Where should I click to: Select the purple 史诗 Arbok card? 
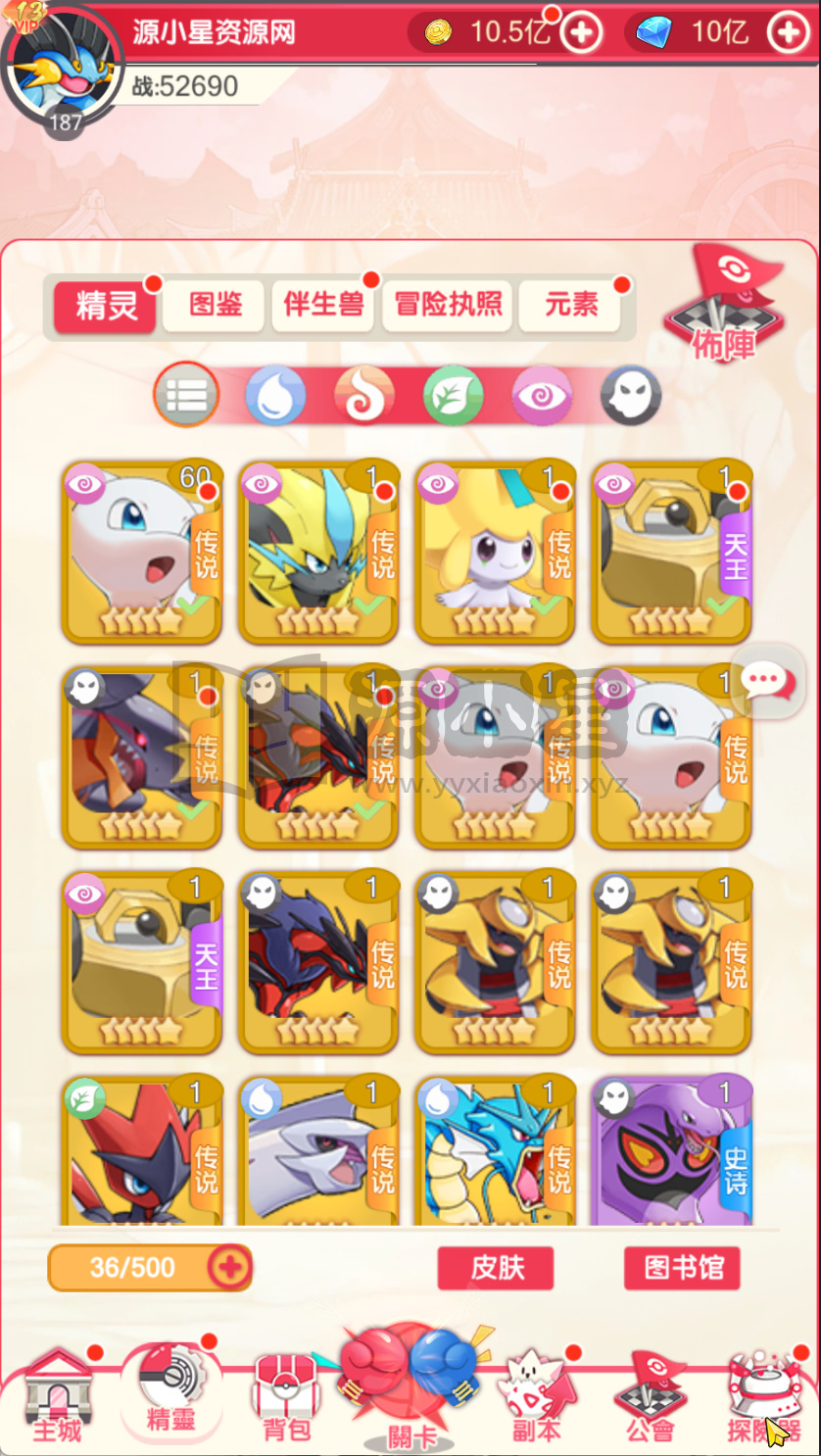tap(670, 1151)
